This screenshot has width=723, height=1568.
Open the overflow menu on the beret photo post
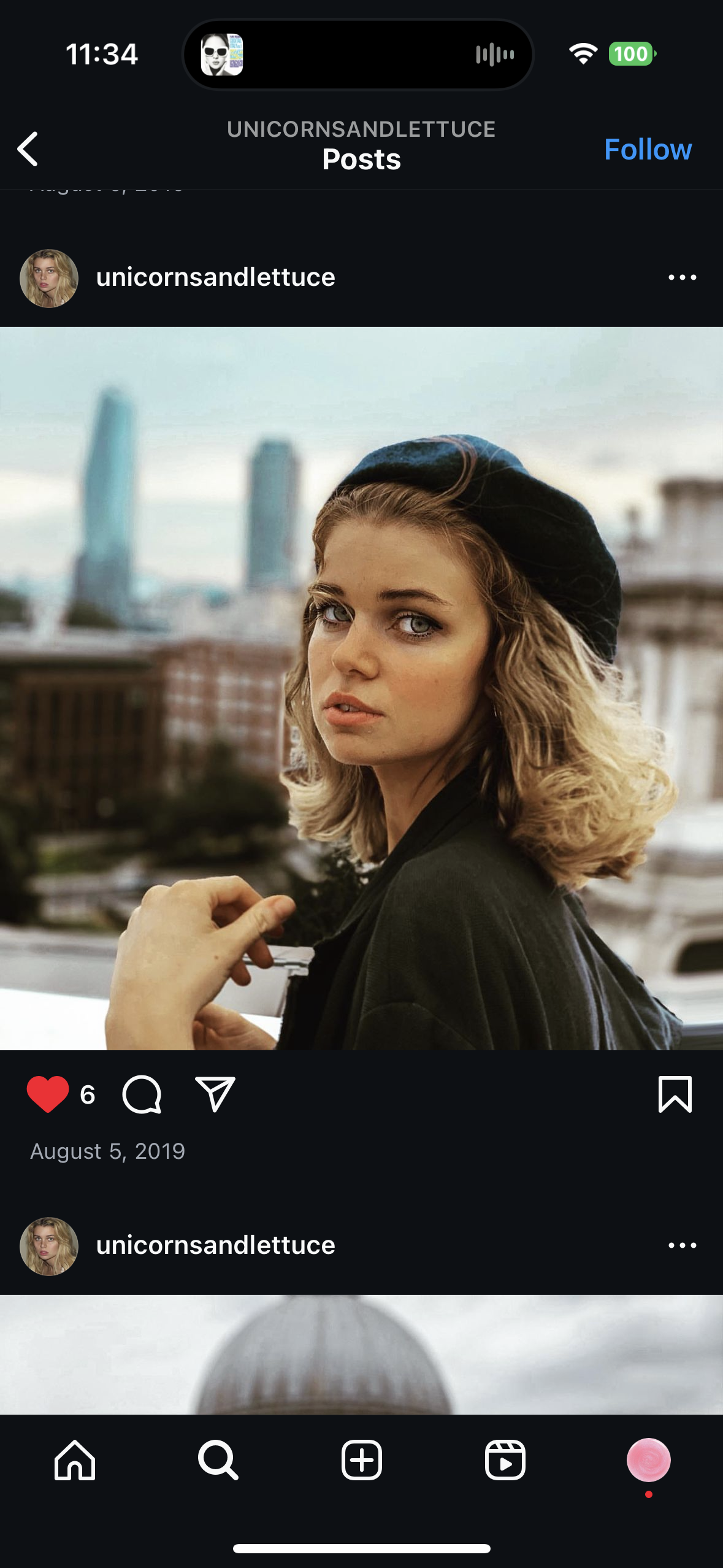point(682,277)
